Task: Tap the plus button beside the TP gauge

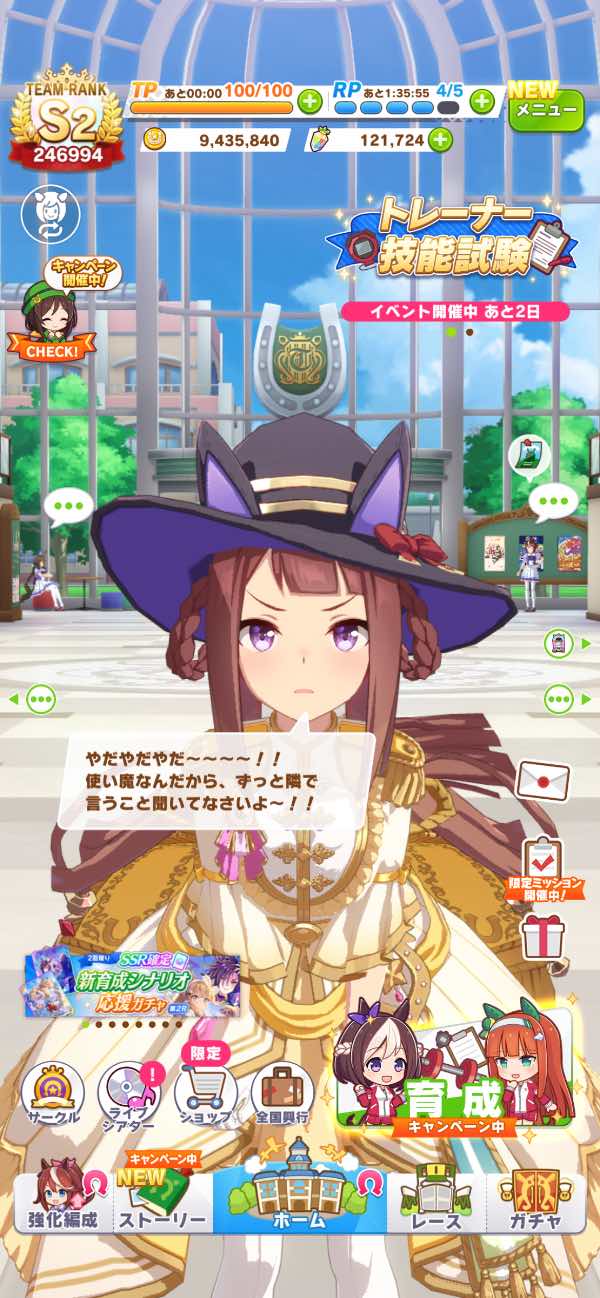Action: (309, 101)
